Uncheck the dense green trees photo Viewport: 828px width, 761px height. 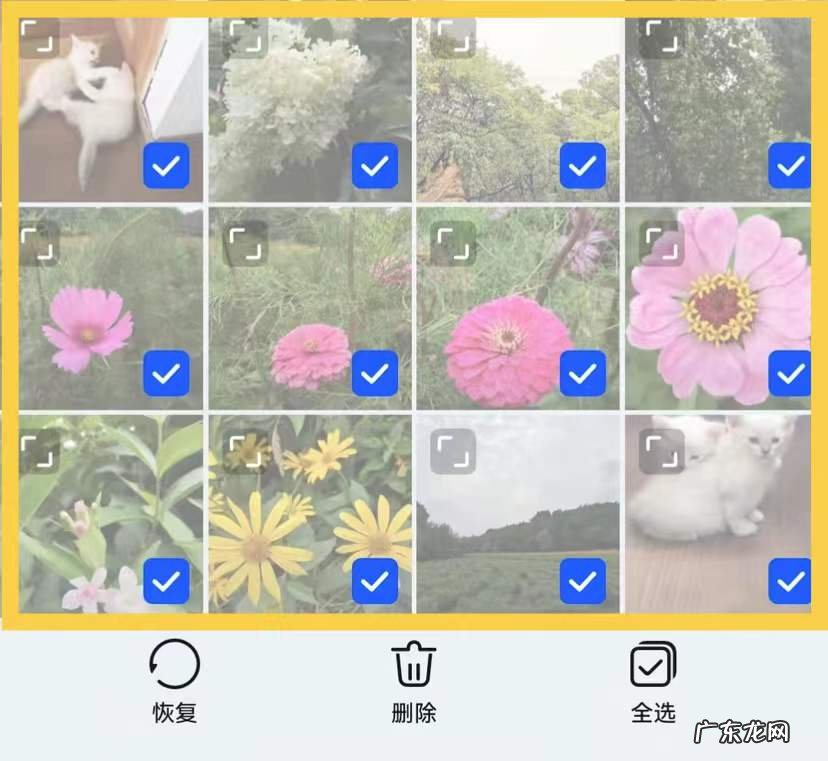(x=790, y=166)
